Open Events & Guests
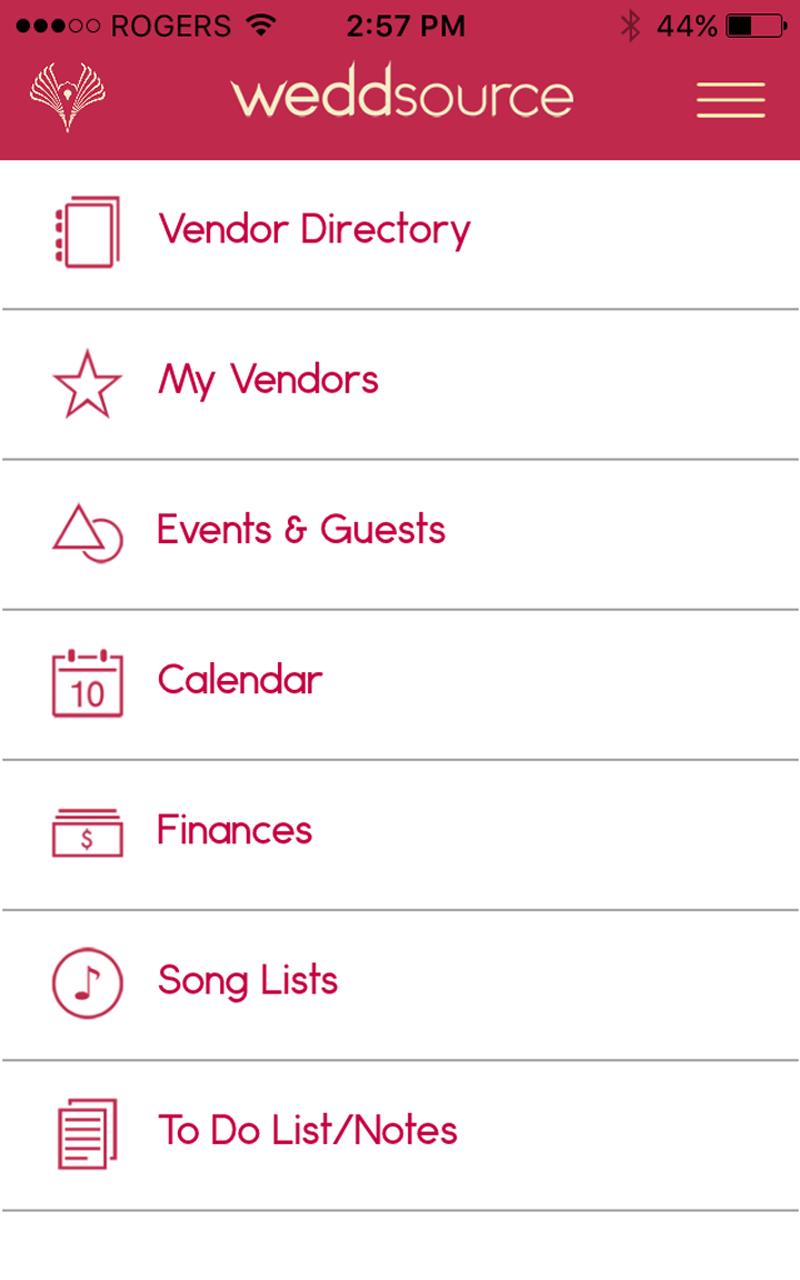The height and width of the screenshot is (1280, 800). (x=400, y=534)
